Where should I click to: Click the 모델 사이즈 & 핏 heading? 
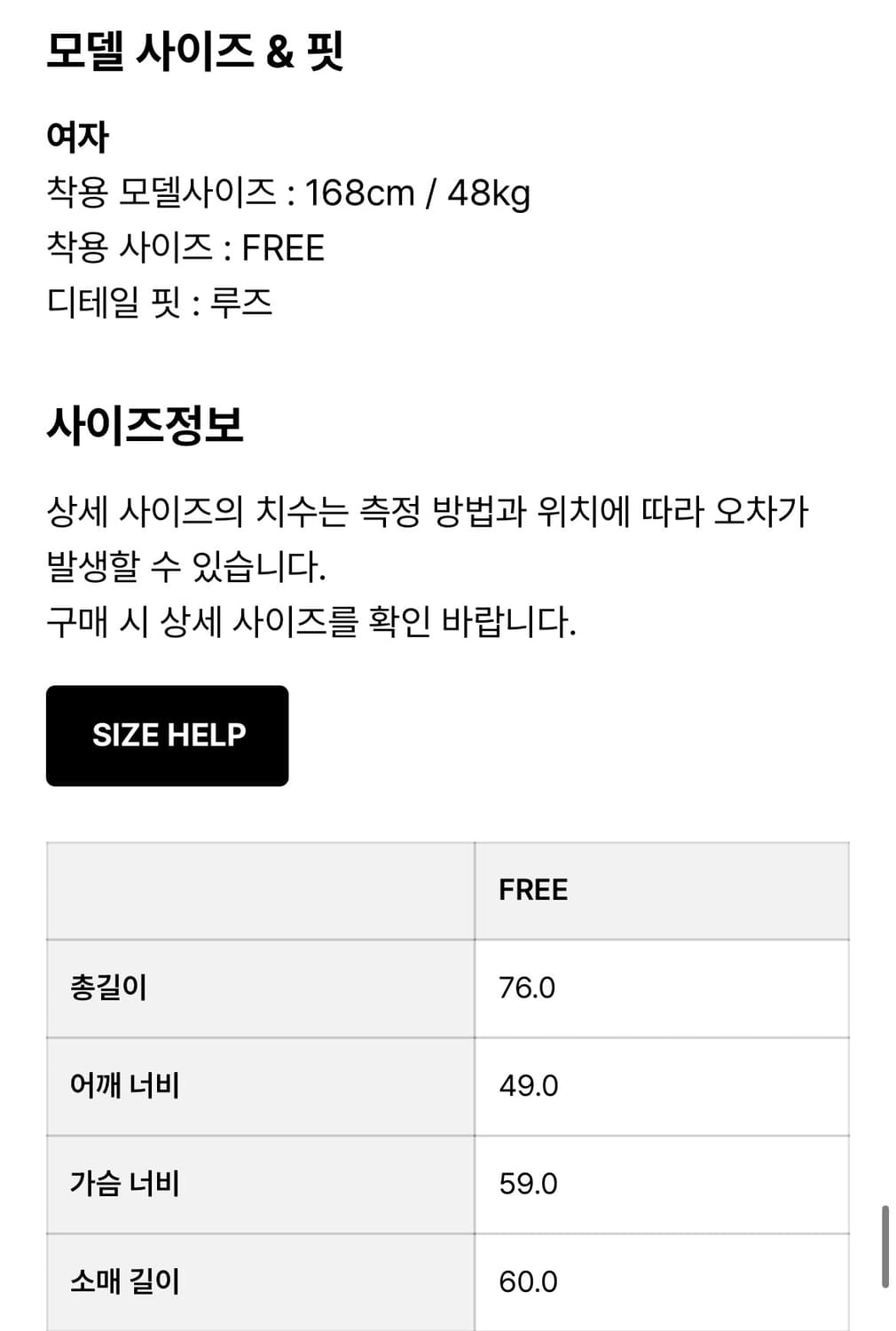195,51
